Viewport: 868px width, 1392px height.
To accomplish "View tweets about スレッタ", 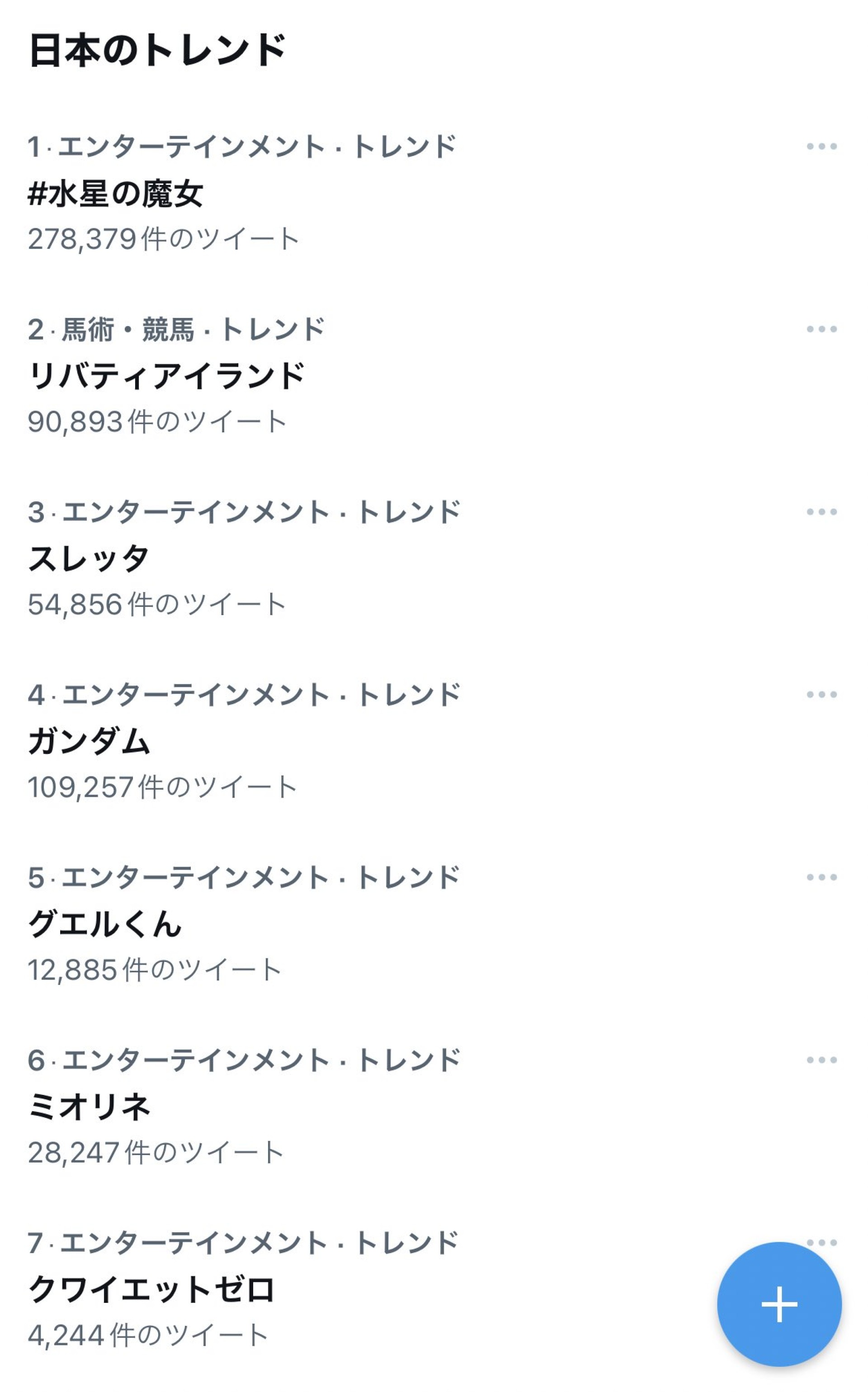I will click(89, 559).
